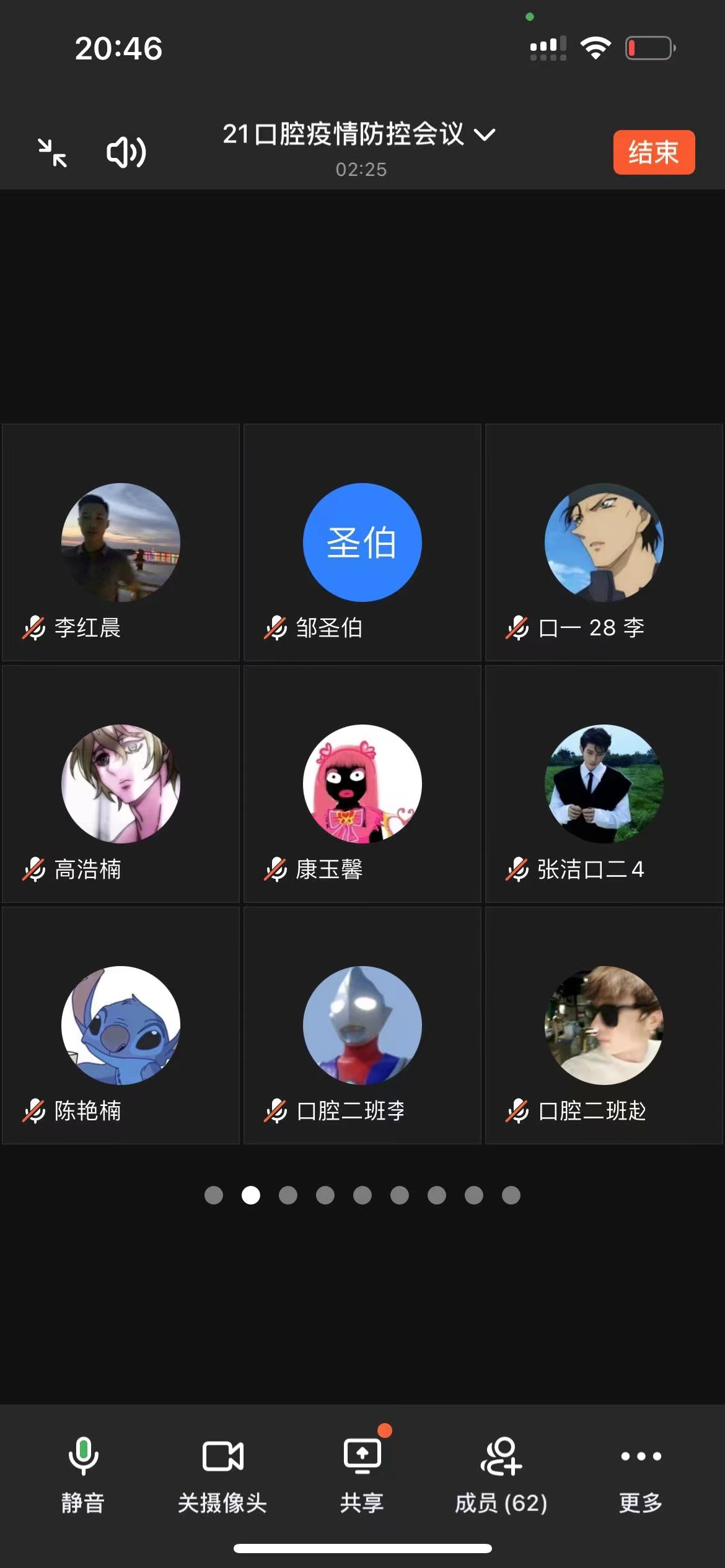Select participant tile 口一 28 李
Image resolution: width=725 pixels, height=1568 pixels.
coord(604,542)
